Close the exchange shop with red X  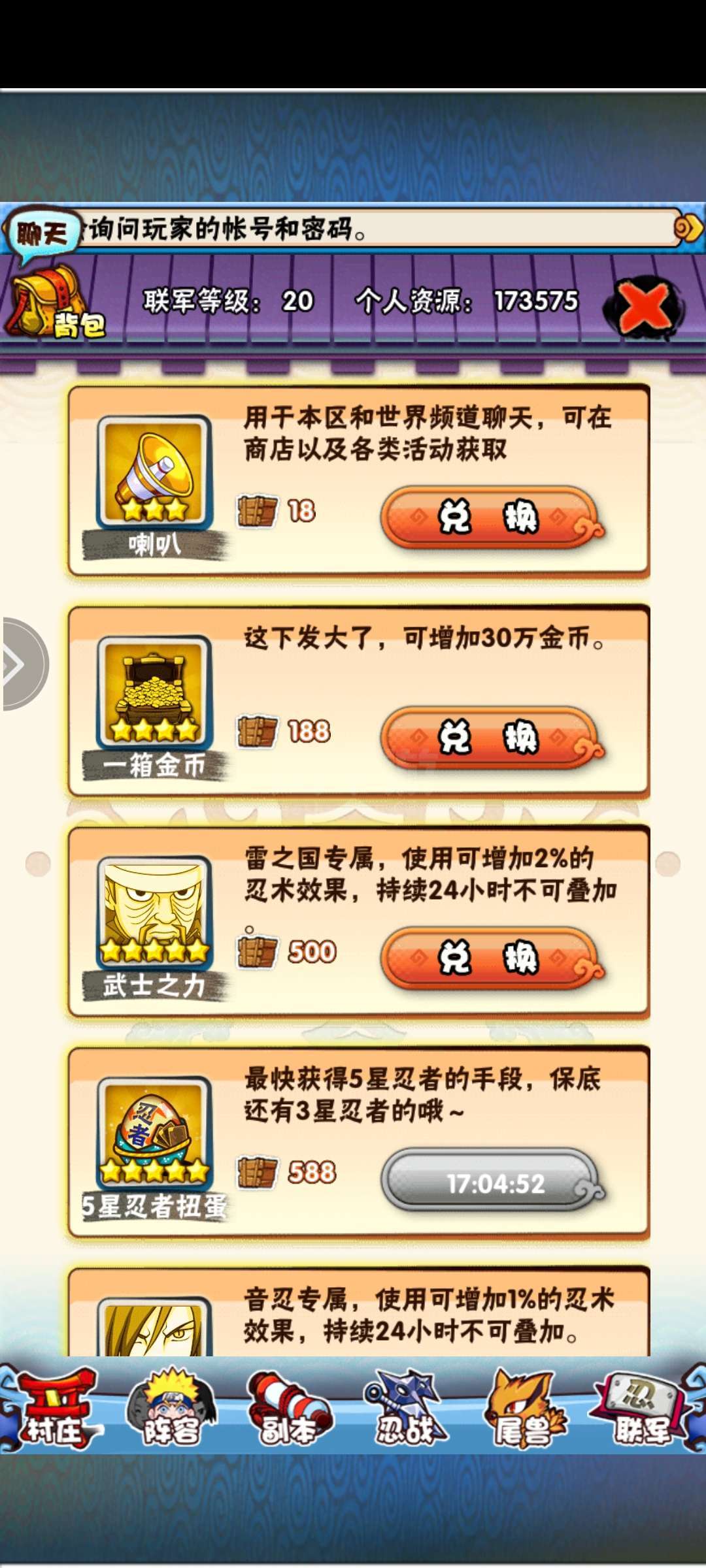pyautogui.click(x=644, y=306)
